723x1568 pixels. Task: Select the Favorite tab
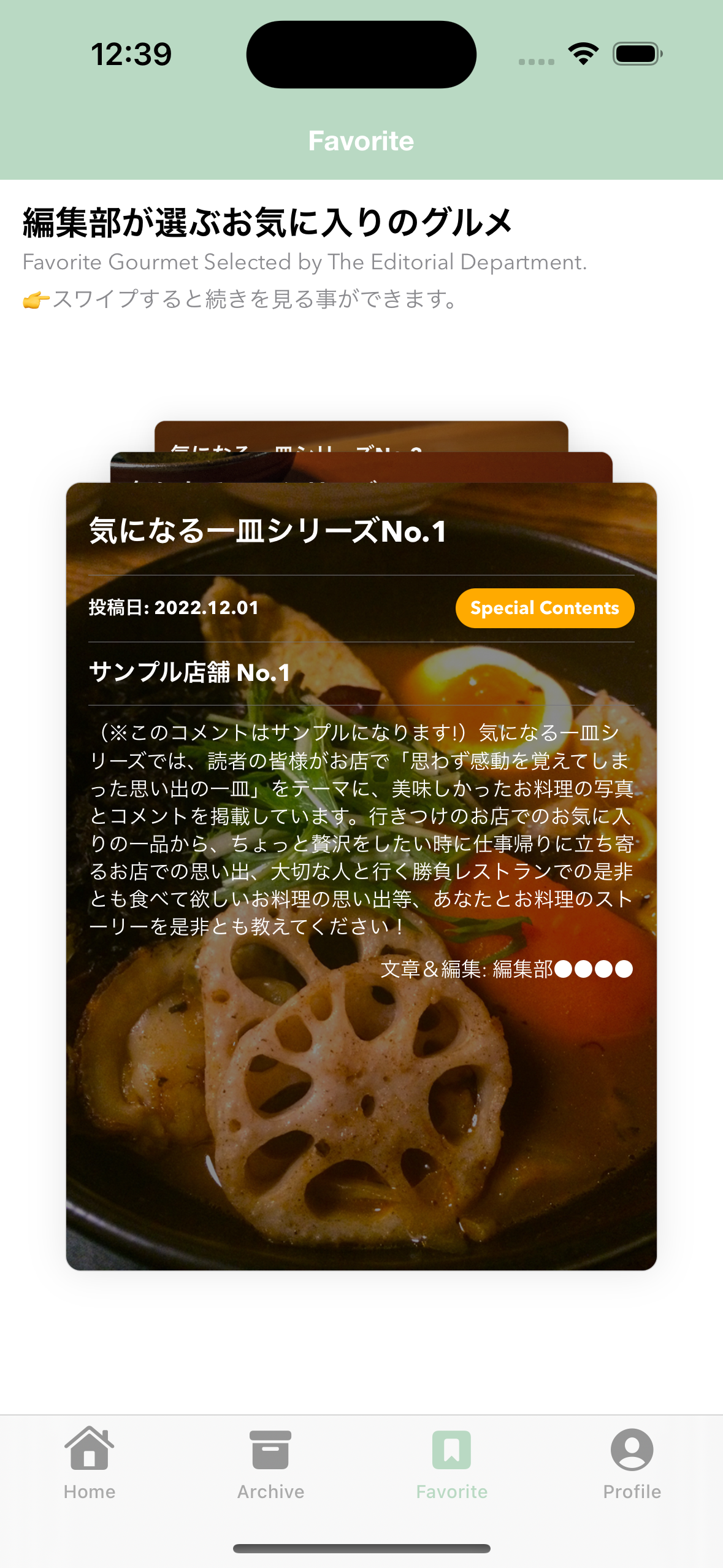point(451,1462)
